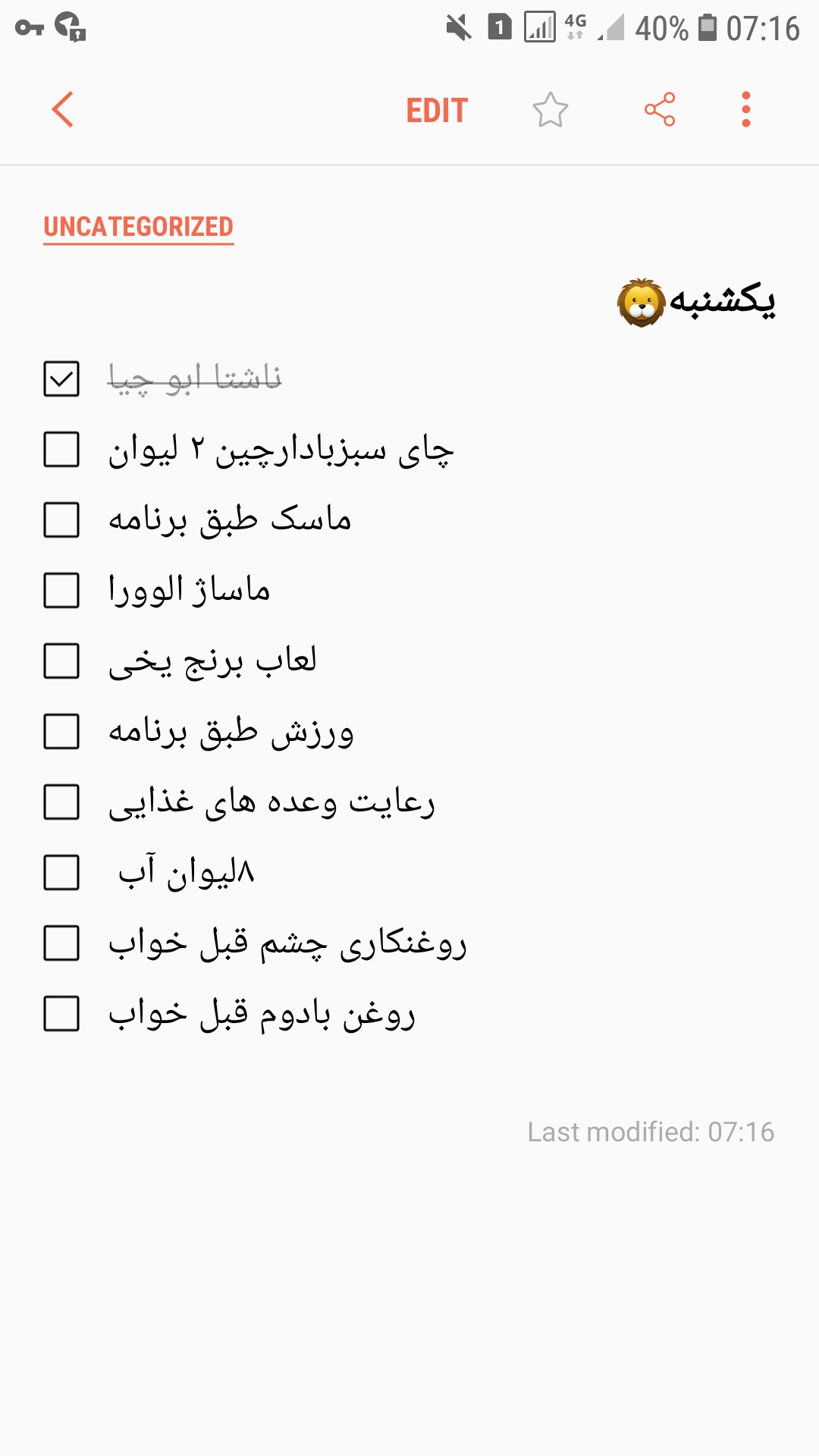Uncheck the checked 'ناشتا ابو چیا' checkbox
This screenshot has width=819, height=1456.
(x=61, y=378)
